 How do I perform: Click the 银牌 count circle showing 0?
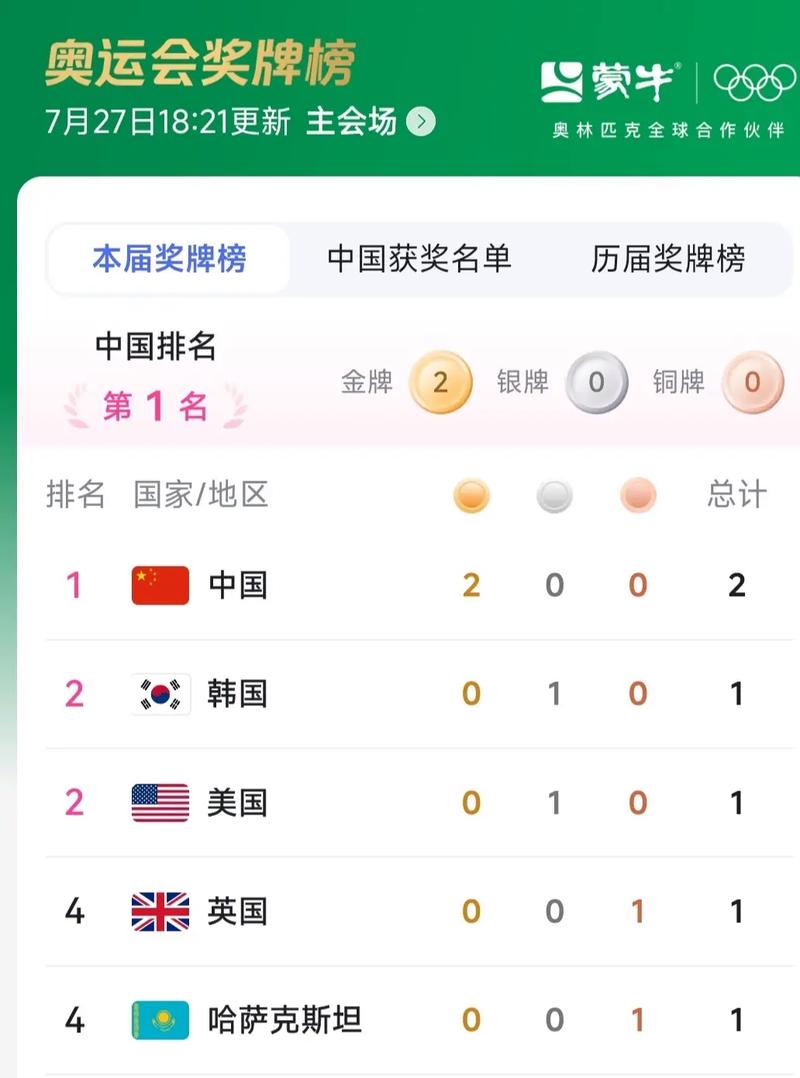point(596,383)
